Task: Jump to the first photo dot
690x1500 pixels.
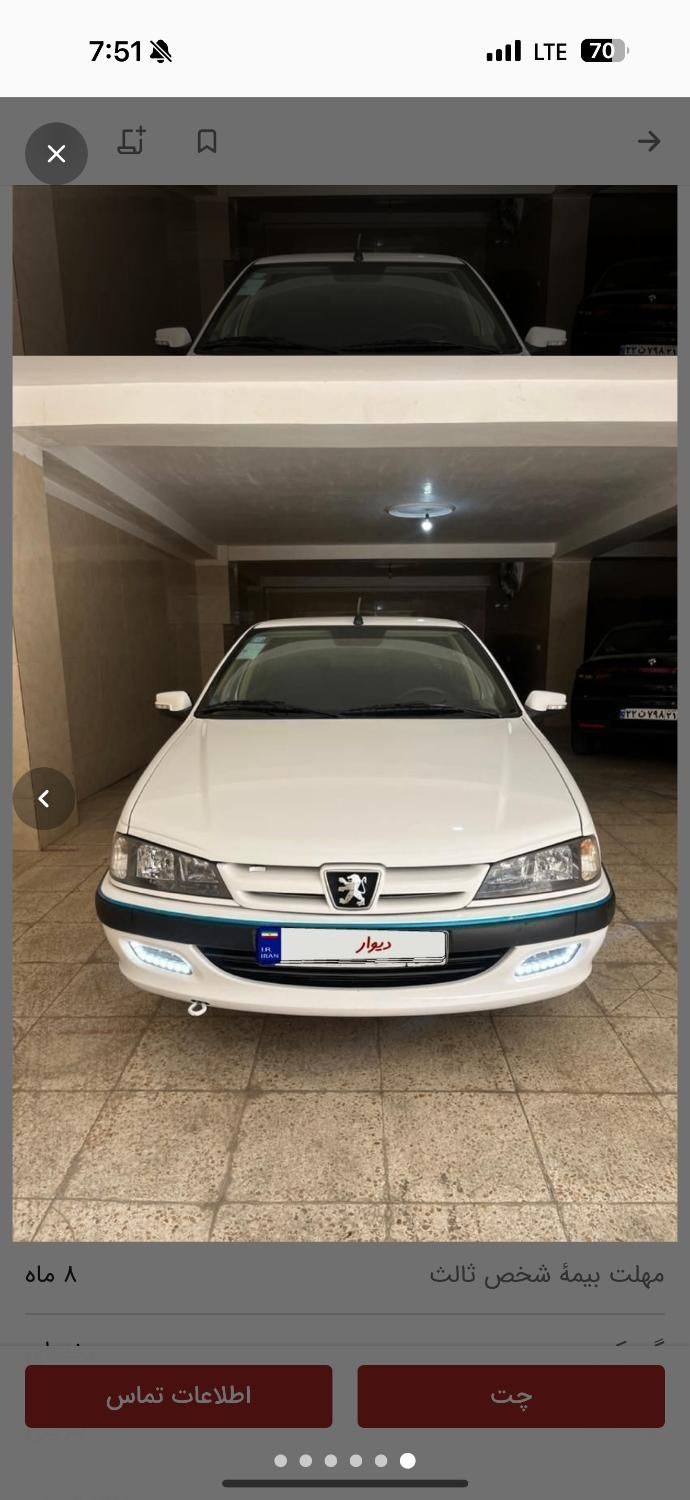Action: pos(281,1461)
